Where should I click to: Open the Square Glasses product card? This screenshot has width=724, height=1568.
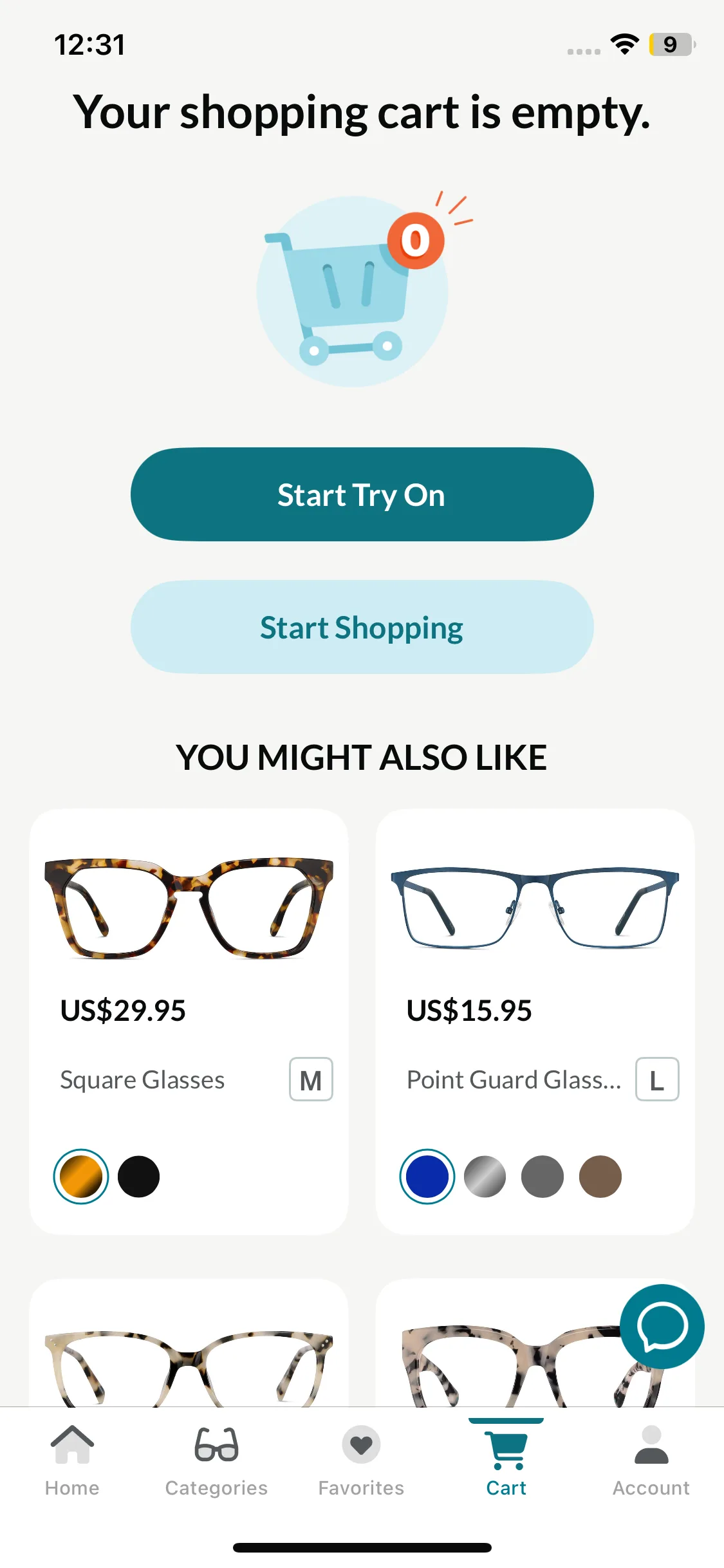(x=189, y=1022)
